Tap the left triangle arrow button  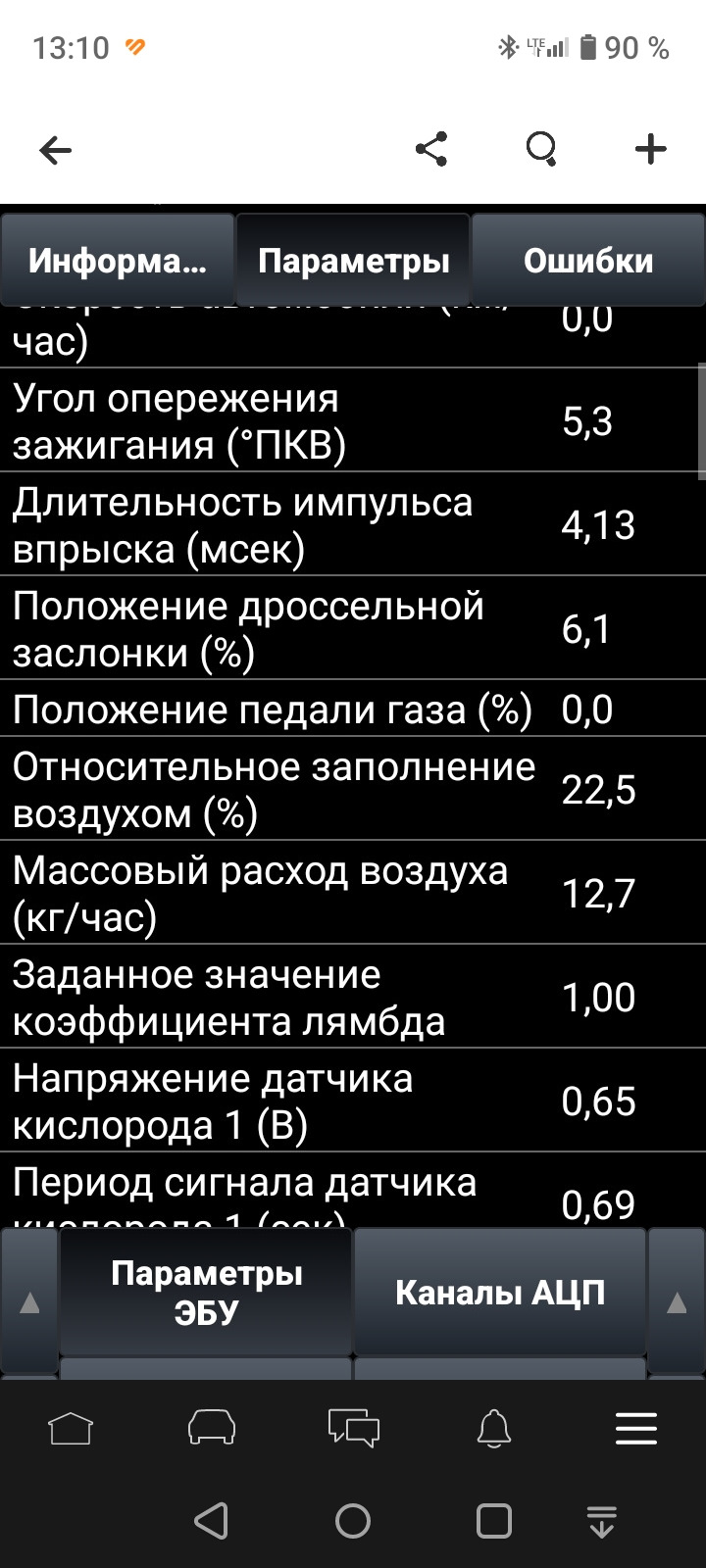[x=29, y=1301]
